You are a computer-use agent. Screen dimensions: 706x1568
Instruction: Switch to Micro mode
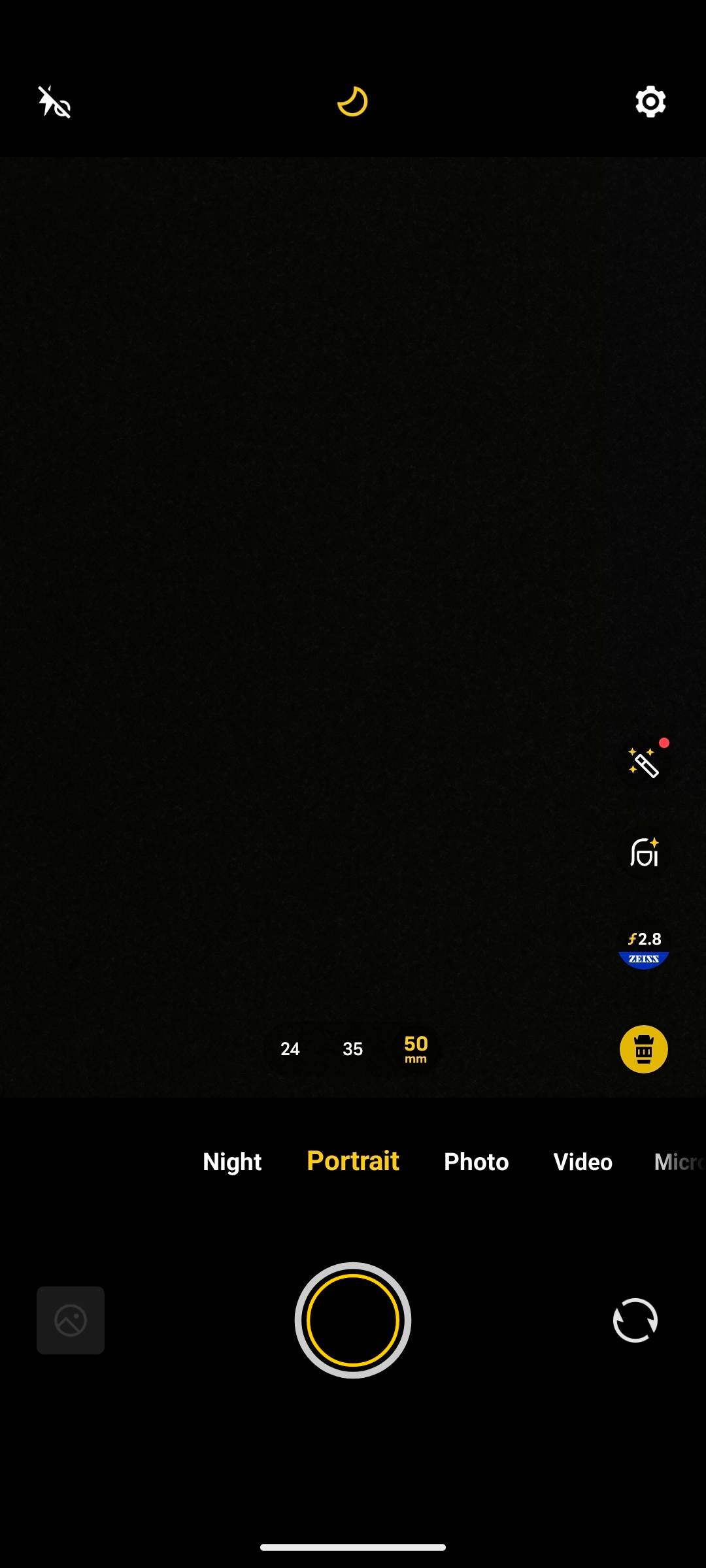pos(679,1162)
